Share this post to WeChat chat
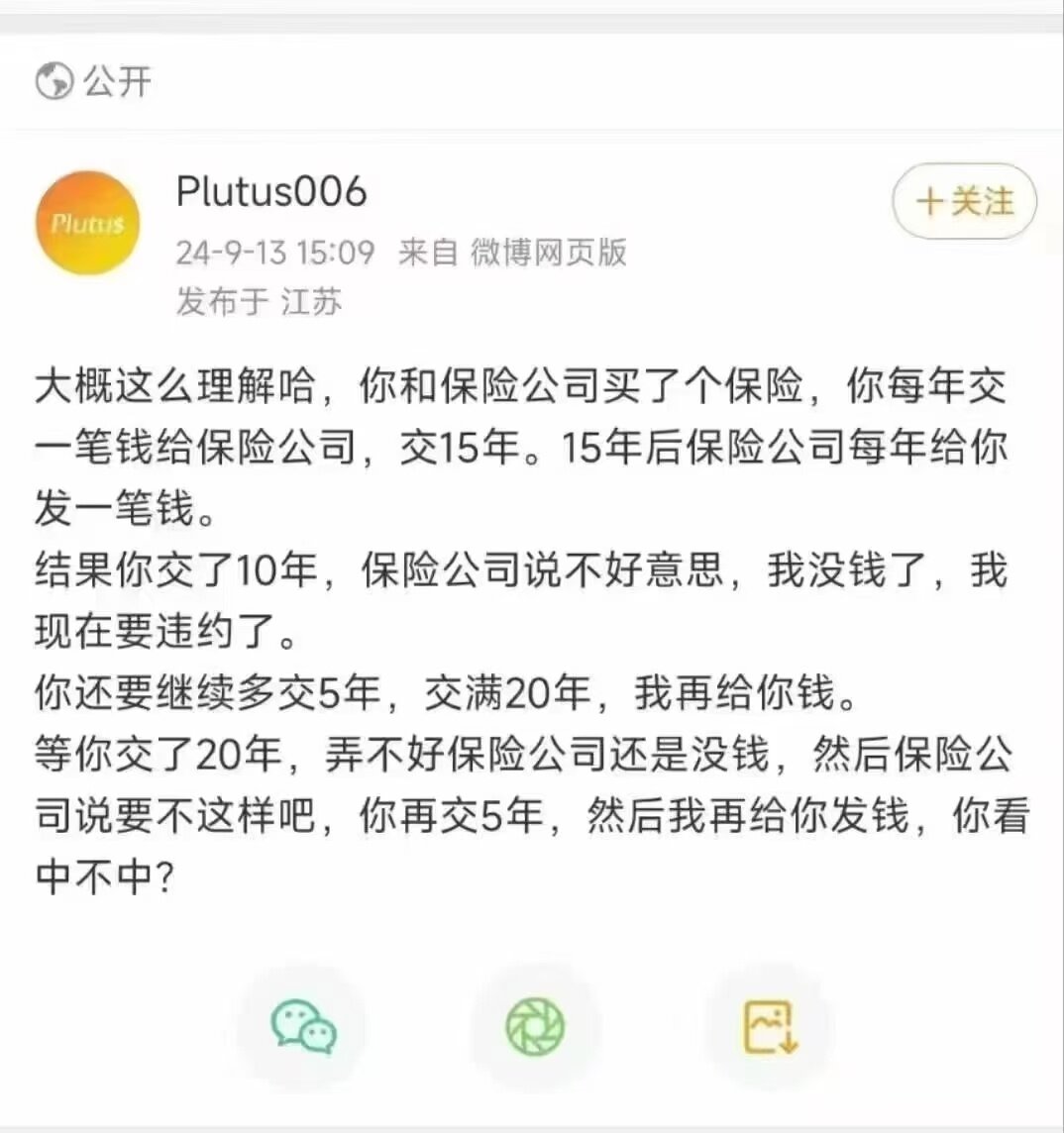The width and height of the screenshot is (1064, 1133). point(303,1026)
